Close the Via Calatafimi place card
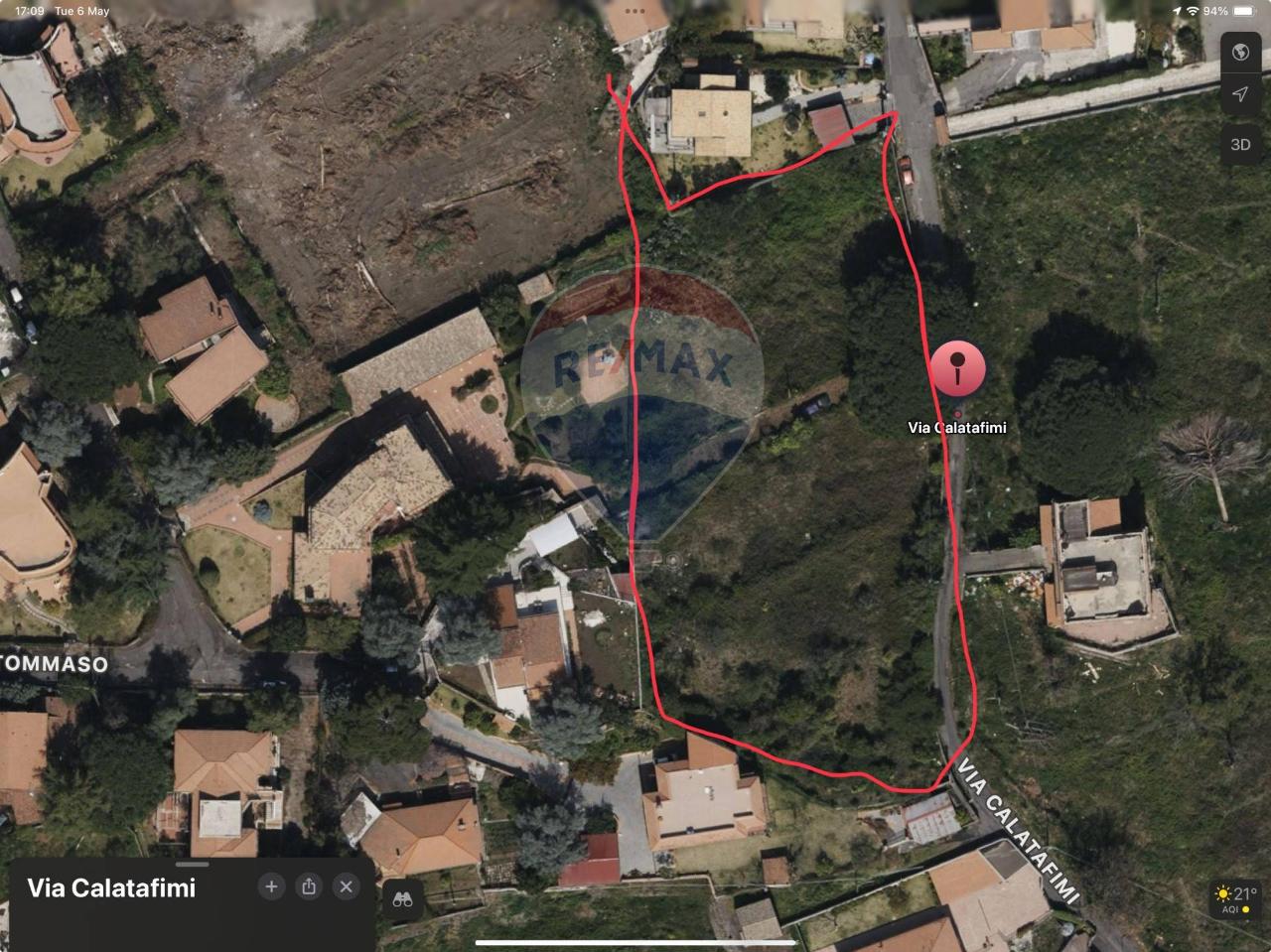Viewport: 1271px width, 952px height. point(346,886)
